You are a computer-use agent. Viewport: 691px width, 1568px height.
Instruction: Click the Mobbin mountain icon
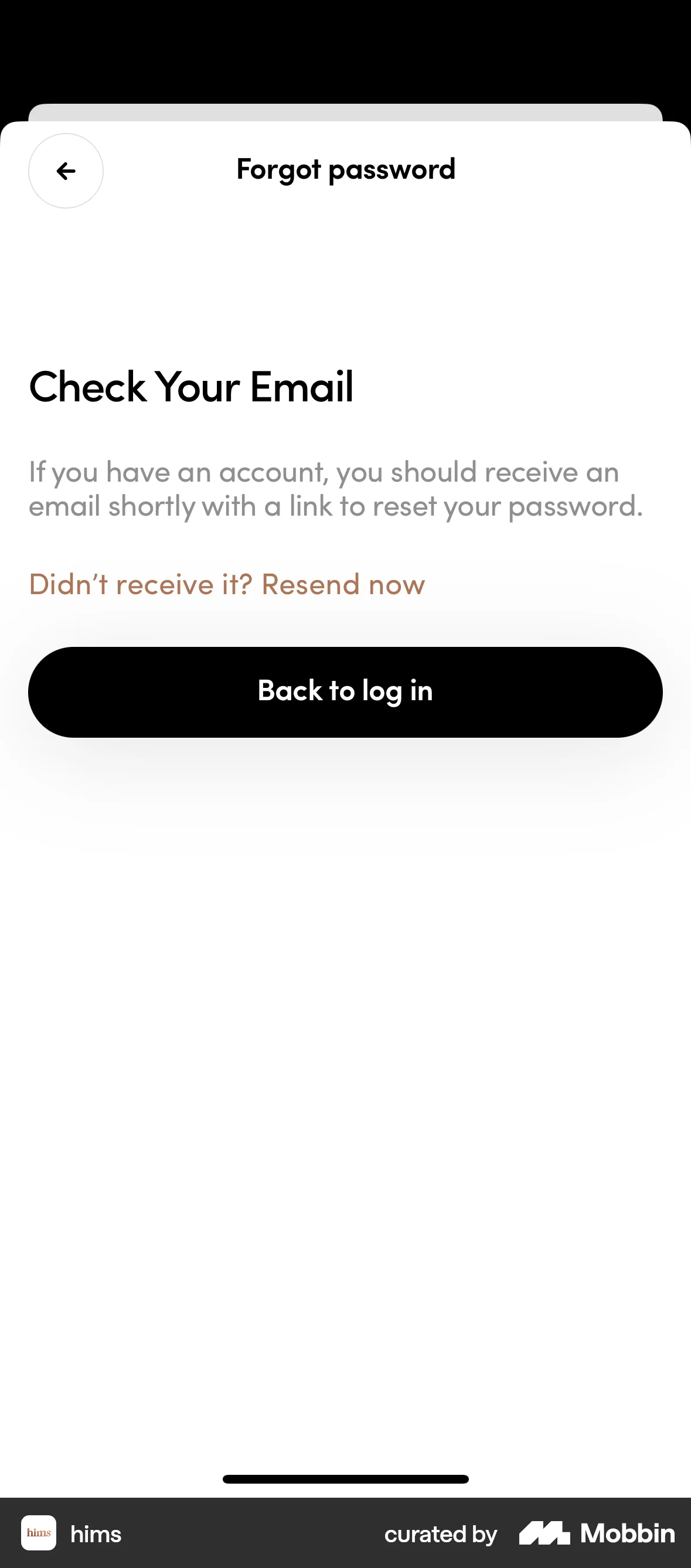tap(544, 1534)
